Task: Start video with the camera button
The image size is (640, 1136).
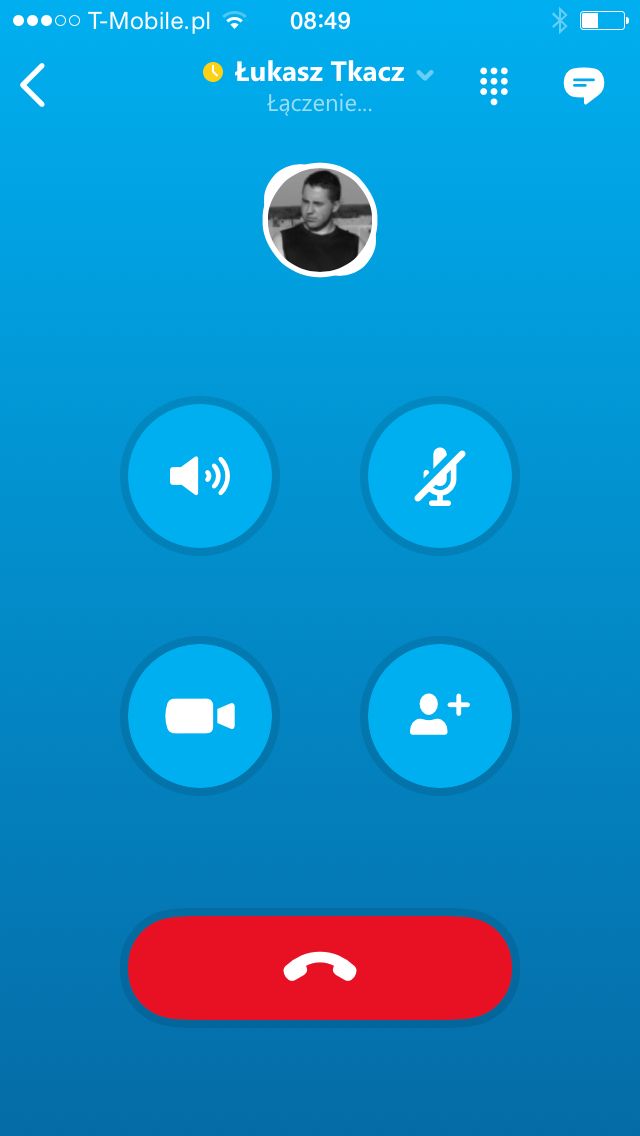Action: pyautogui.click(x=200, y=716)
